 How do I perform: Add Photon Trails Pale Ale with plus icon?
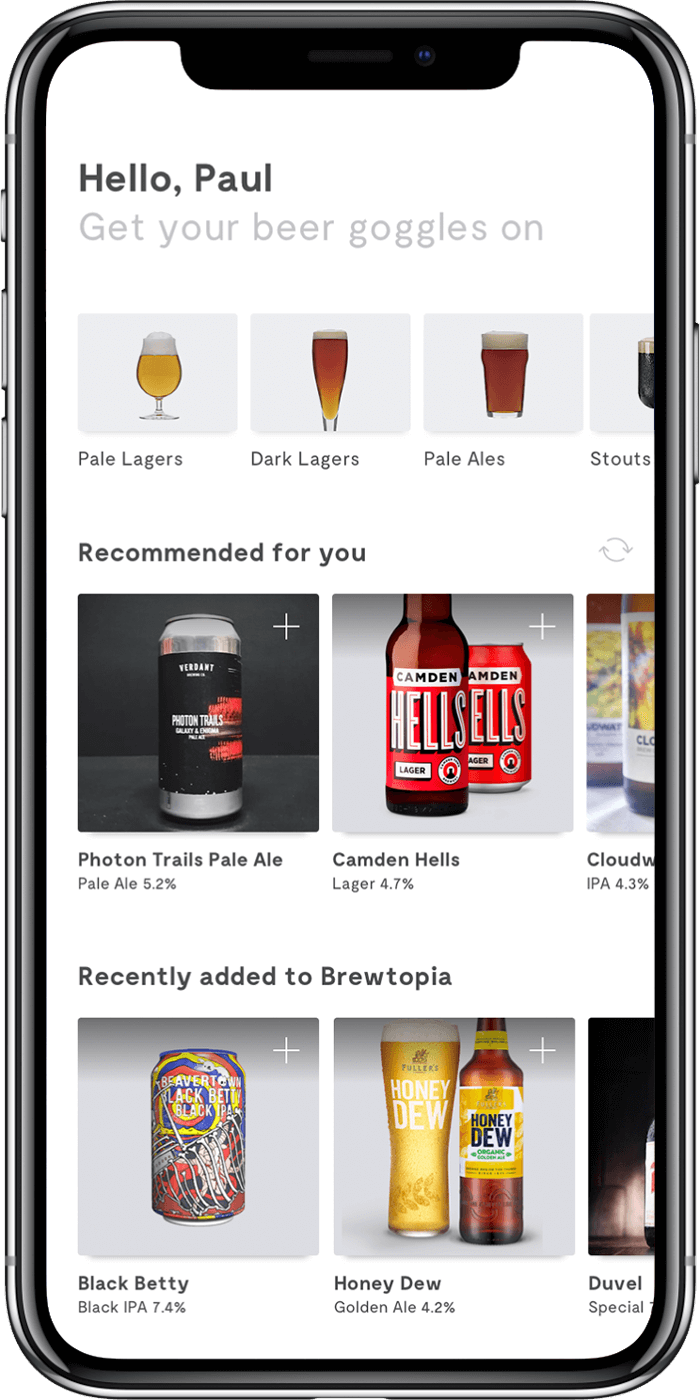(x=286, y=627)
